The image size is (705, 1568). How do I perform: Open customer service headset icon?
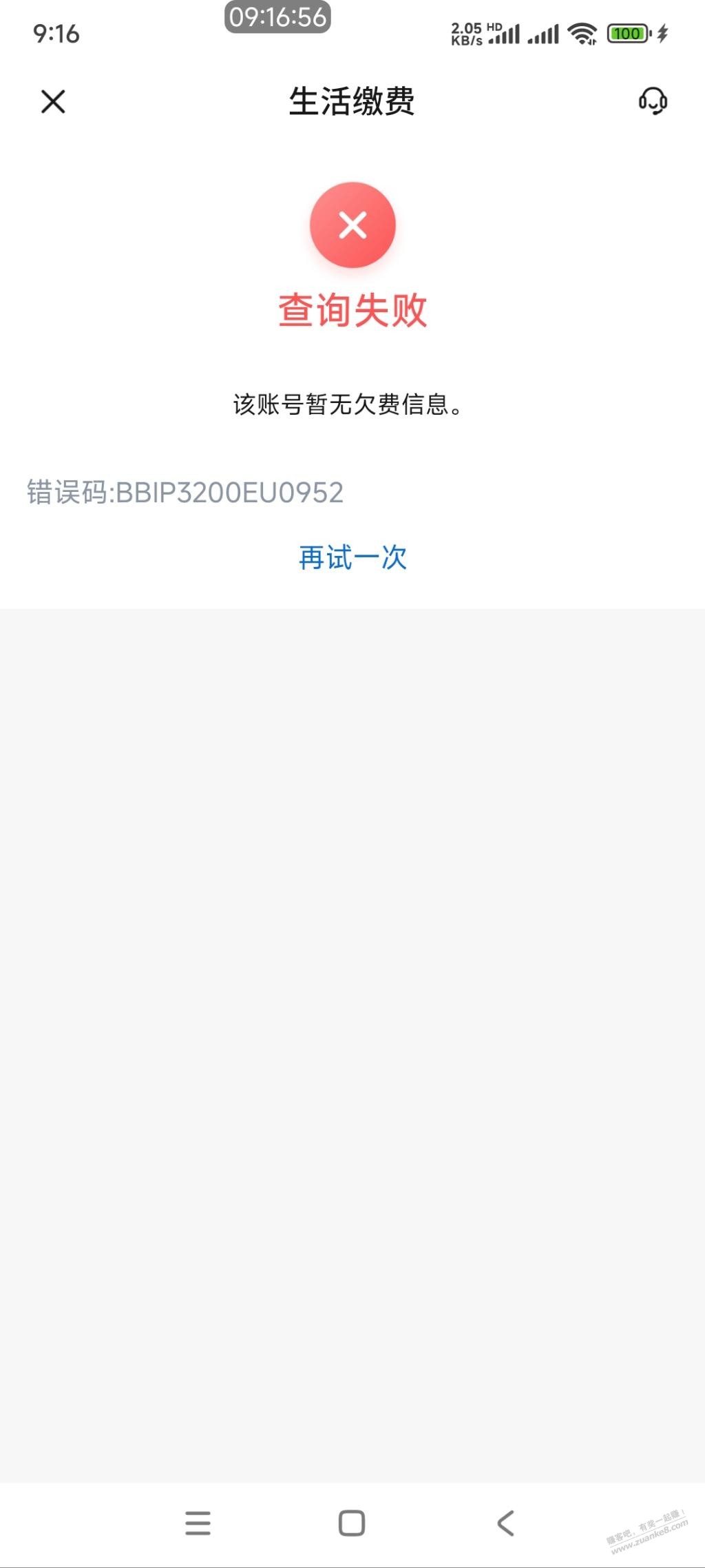click(652, 101)
